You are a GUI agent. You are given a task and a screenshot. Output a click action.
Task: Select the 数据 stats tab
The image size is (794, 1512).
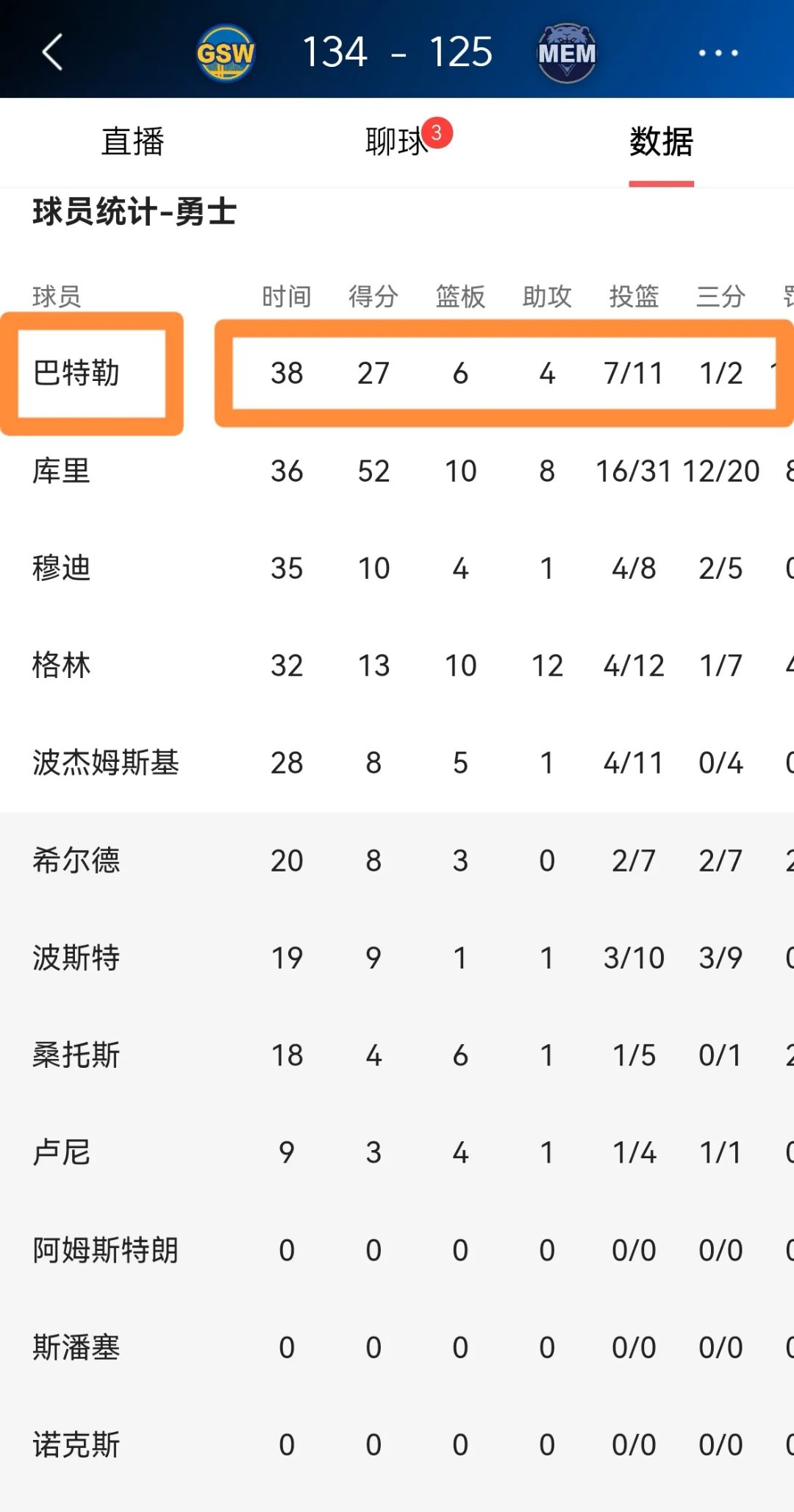[x=661, y=141]
